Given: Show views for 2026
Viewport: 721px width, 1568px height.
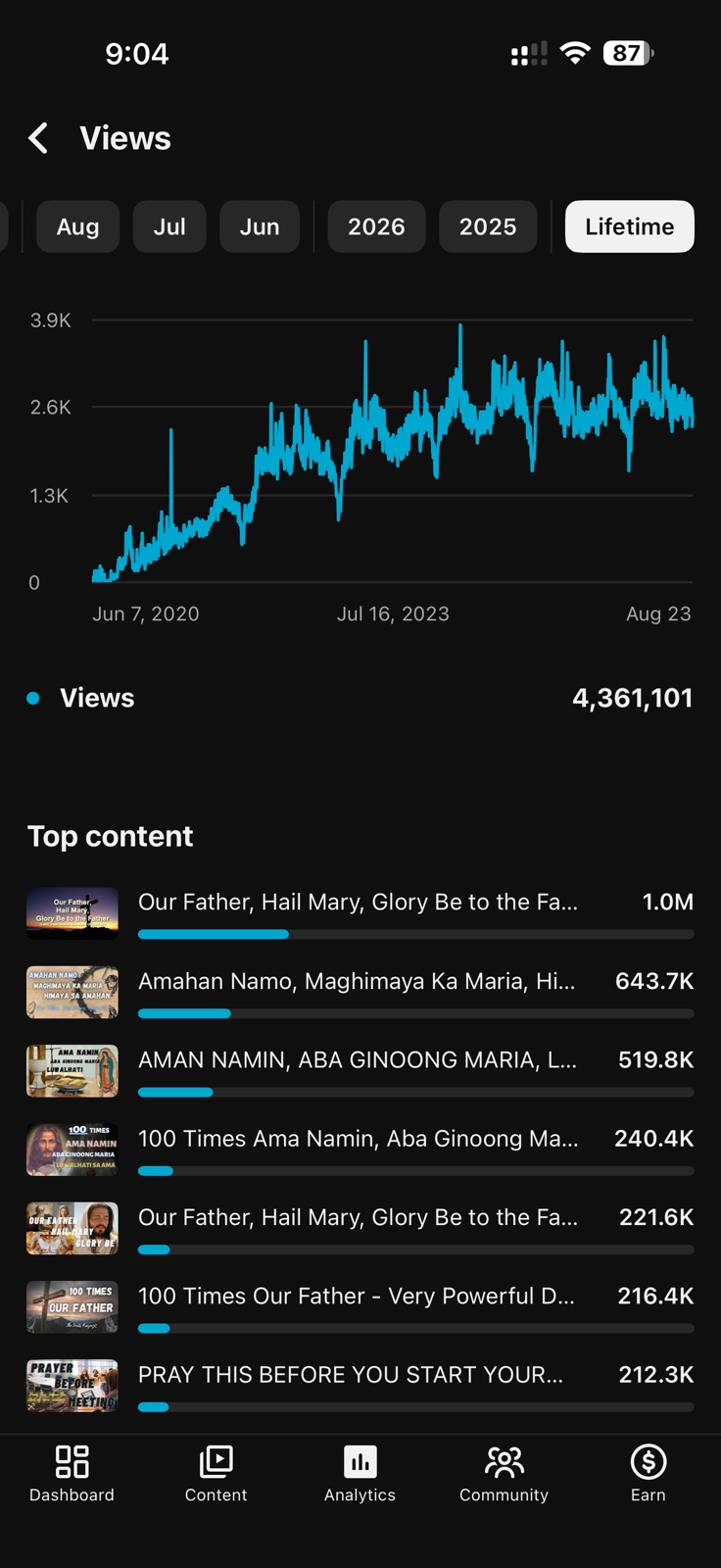Looking at the screenshot, I should pos(376,226).
